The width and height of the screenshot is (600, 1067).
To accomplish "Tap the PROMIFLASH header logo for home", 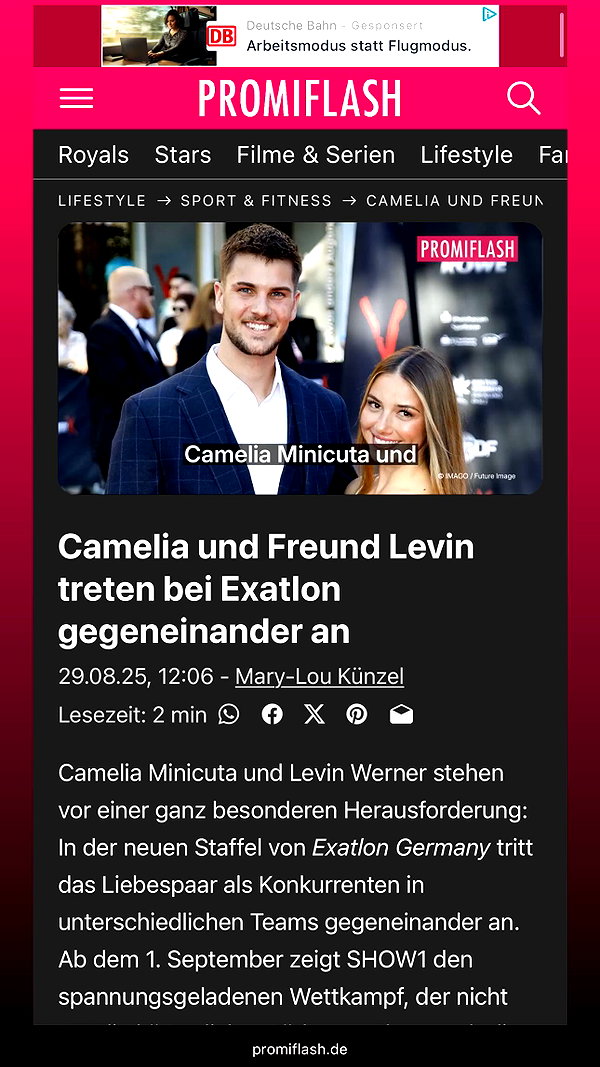I will (300, 98).
